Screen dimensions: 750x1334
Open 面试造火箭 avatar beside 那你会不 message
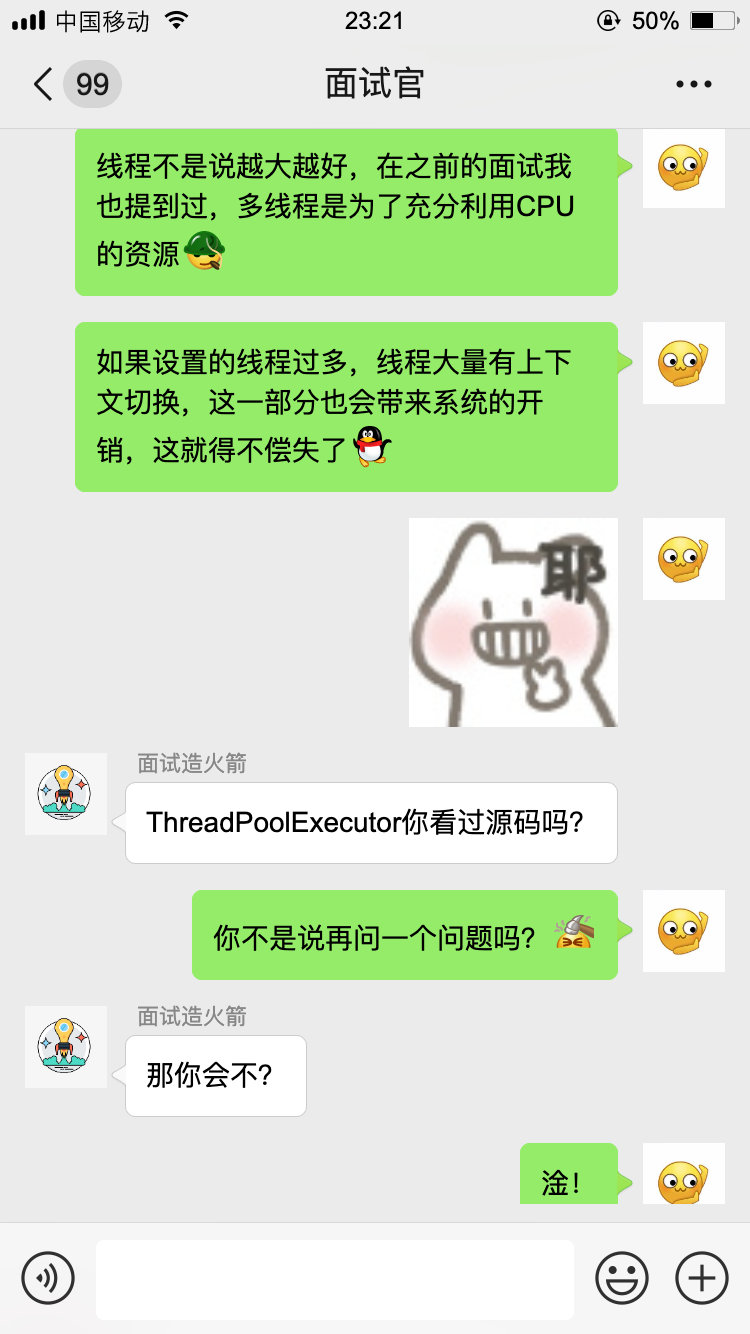click(x=66, y=1046)
